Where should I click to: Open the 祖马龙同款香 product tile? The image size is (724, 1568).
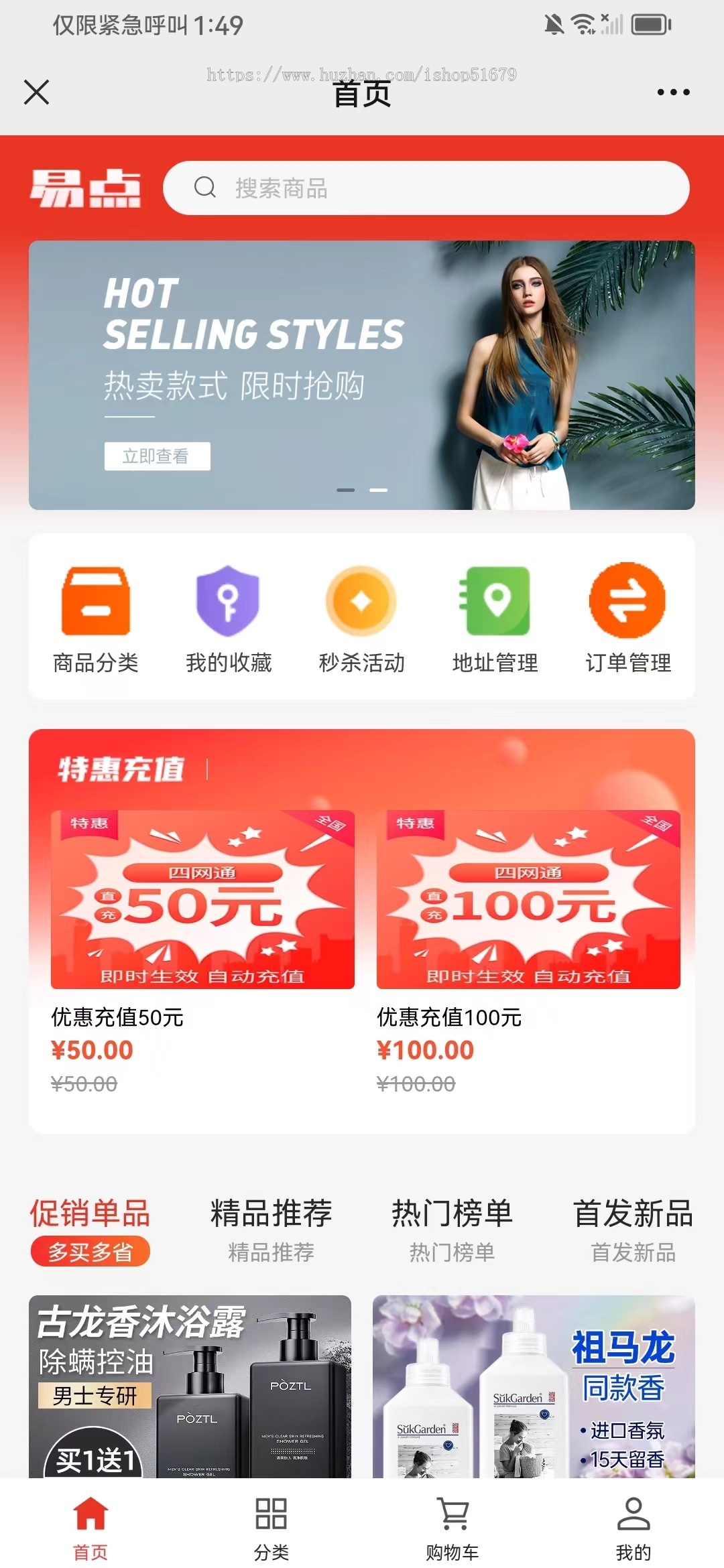pos(534,1387)
